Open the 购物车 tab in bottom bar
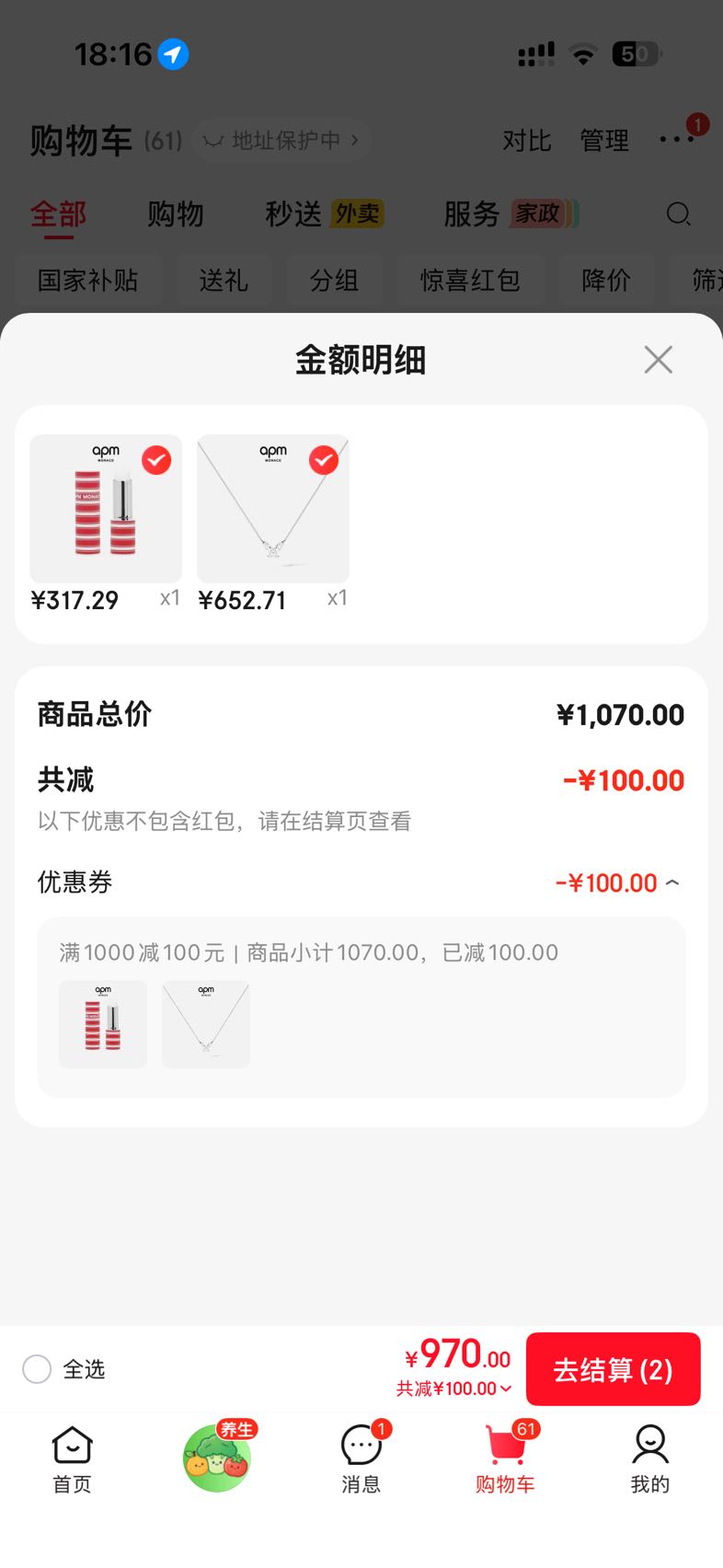The height and width of the screenshot is (1568, 723). [x=506, y=1459]
